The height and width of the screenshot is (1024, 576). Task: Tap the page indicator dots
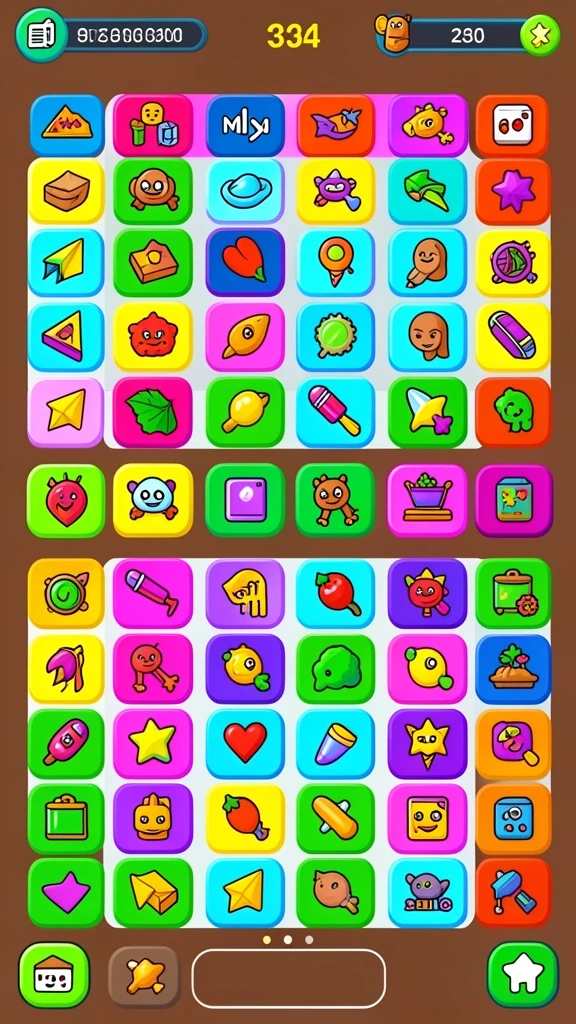pos(287,940)
